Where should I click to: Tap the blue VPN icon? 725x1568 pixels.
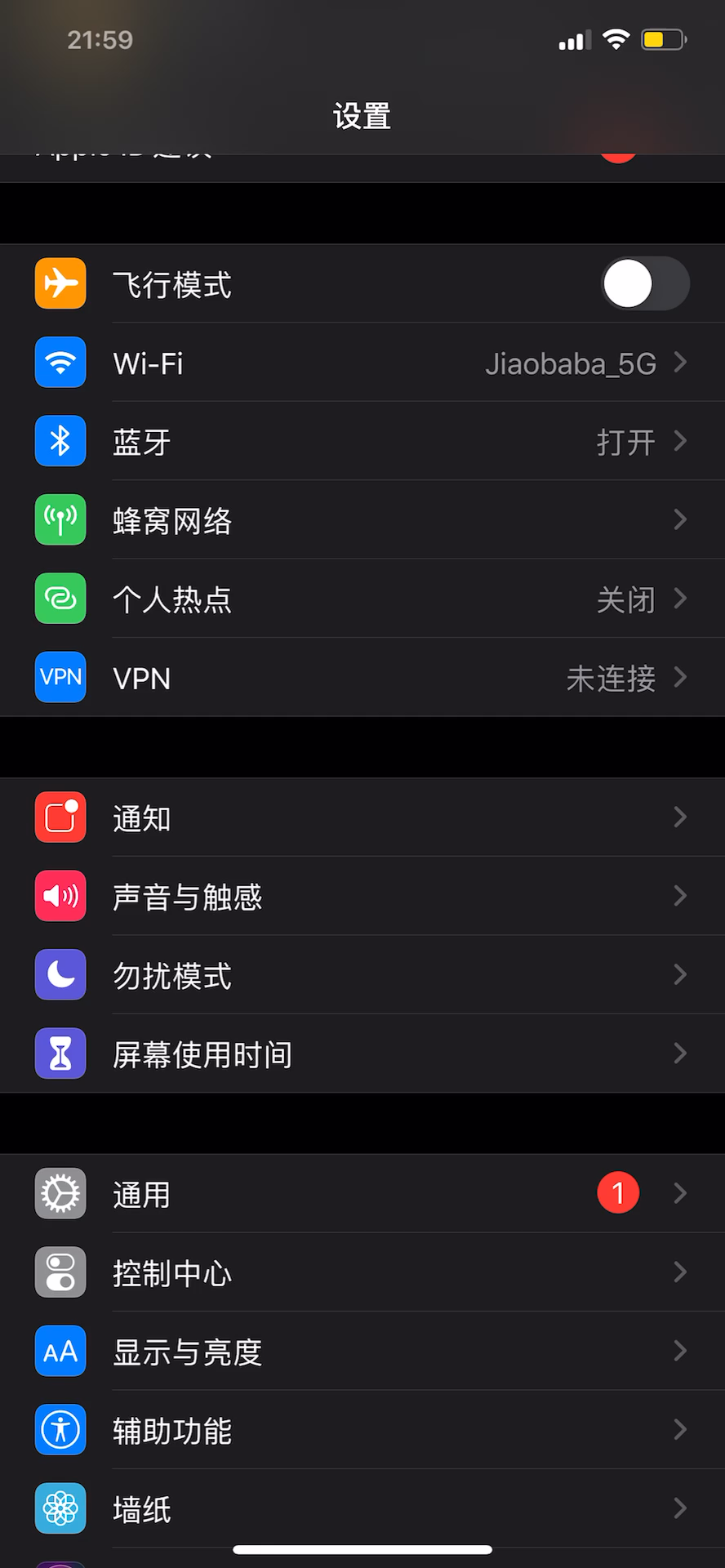[60, 677]
